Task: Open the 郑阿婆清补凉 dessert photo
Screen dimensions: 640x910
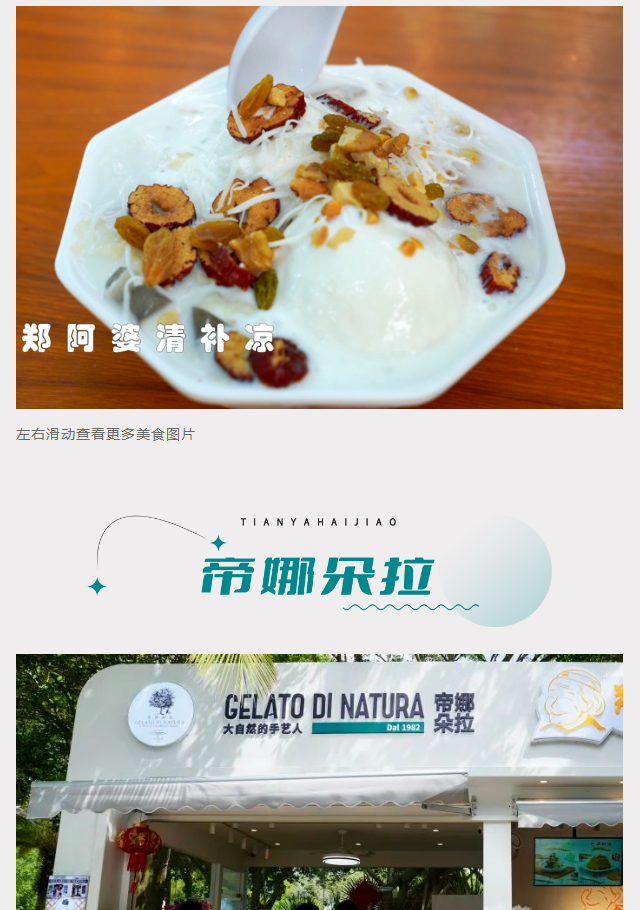Action: coord(319,207)
